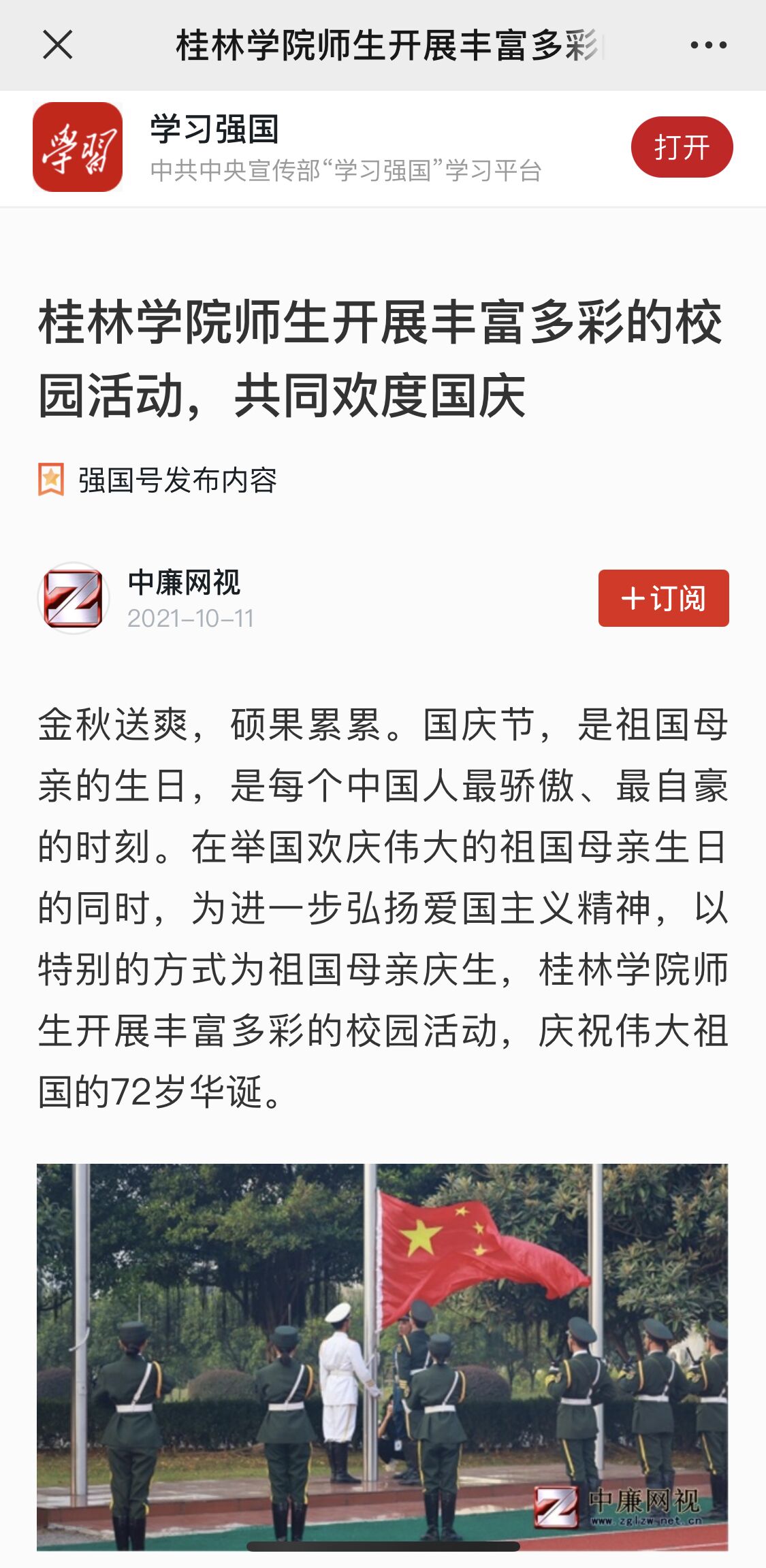Tap 打开 to open 学习强国 app
The image size is (766, 1568).
(682, 147)
